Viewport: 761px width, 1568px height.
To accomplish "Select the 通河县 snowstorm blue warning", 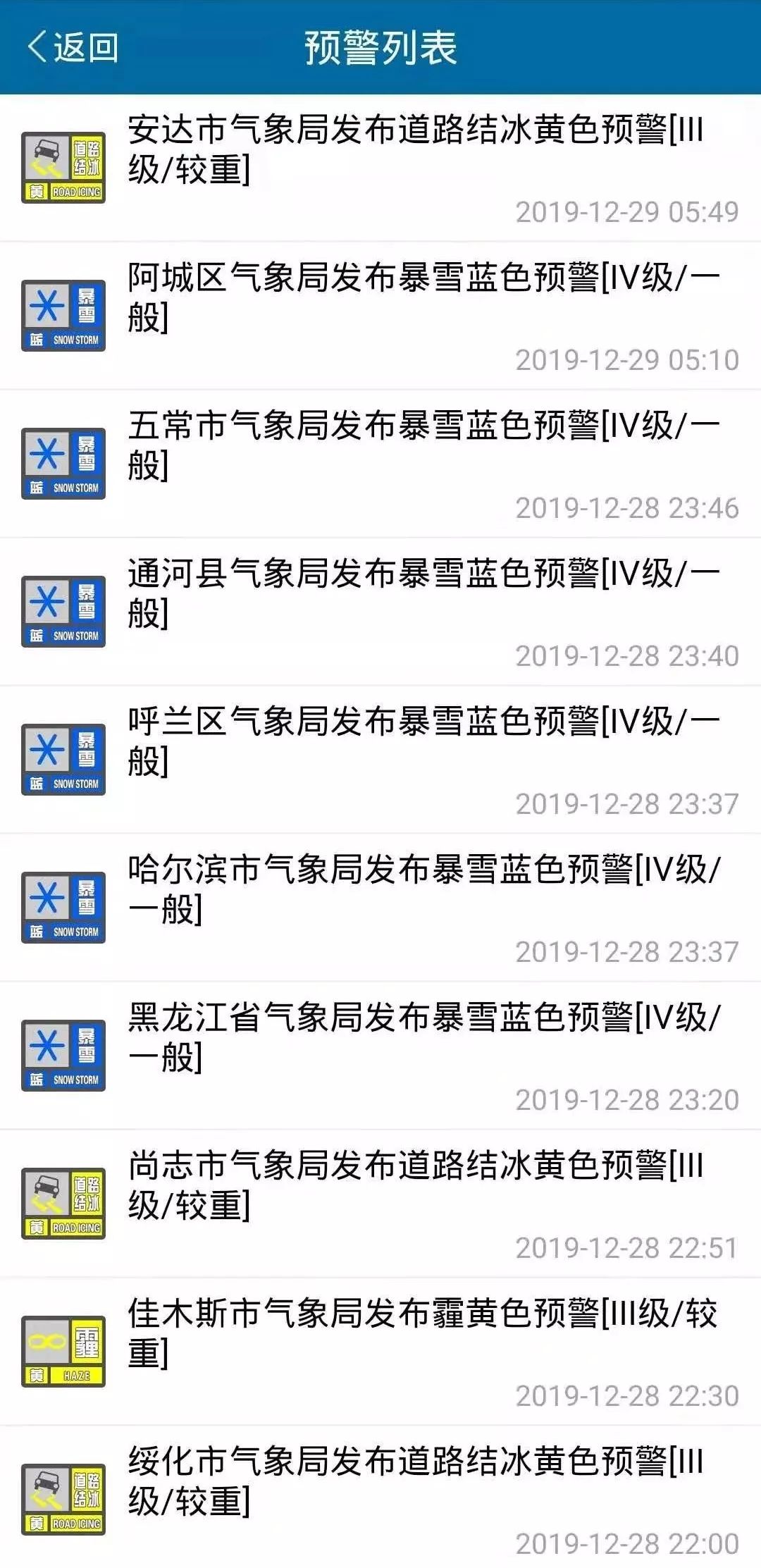I will point(423,593).
